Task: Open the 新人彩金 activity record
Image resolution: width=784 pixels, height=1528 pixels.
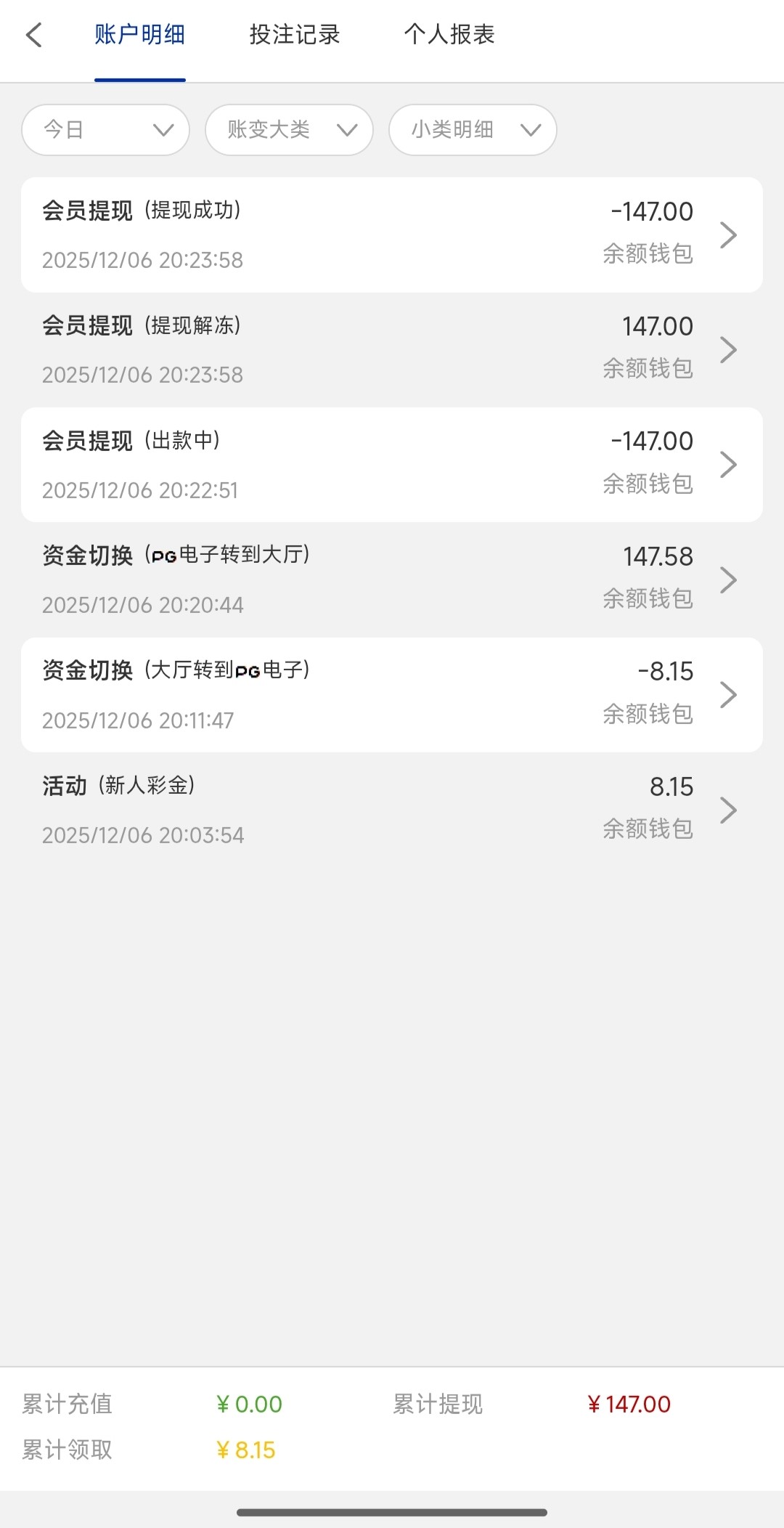Action: point(392,810)
